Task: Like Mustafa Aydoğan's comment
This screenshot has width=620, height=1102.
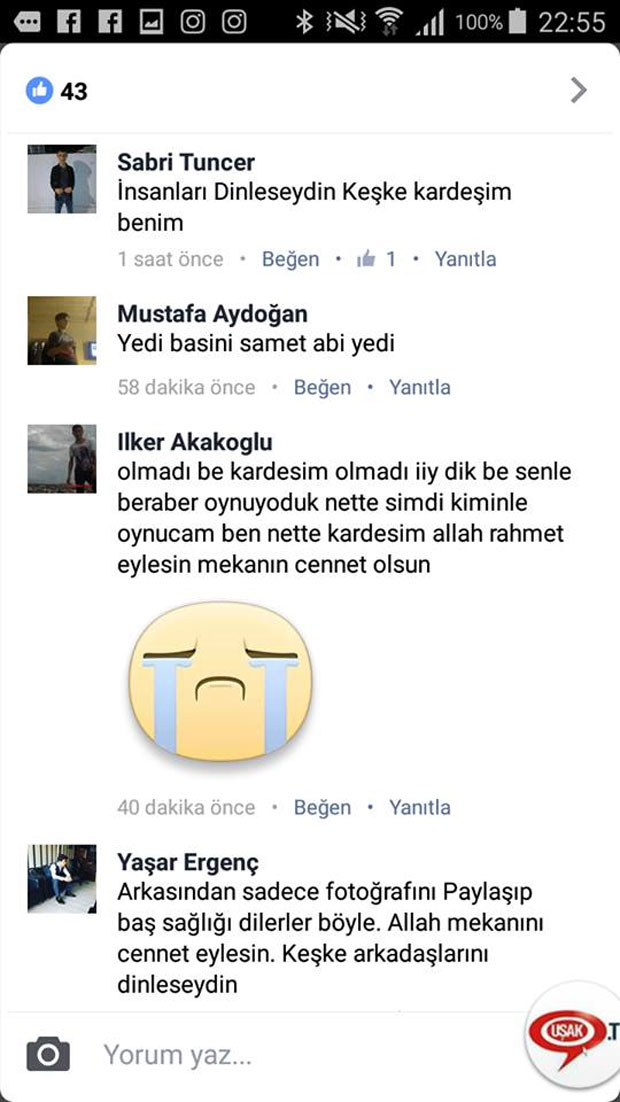Action: (322, 387)
